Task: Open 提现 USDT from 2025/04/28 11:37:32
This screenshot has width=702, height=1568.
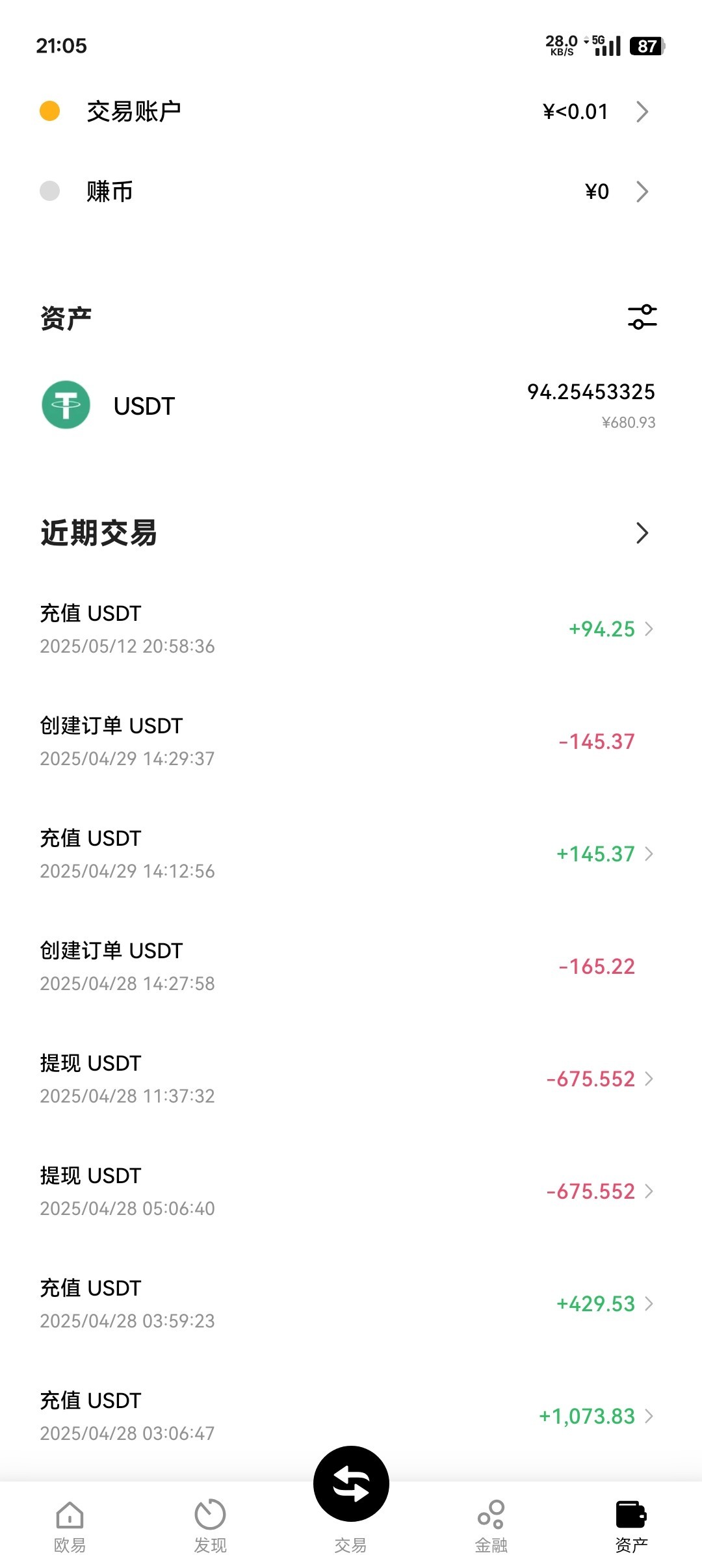Action: (351, 1078)
